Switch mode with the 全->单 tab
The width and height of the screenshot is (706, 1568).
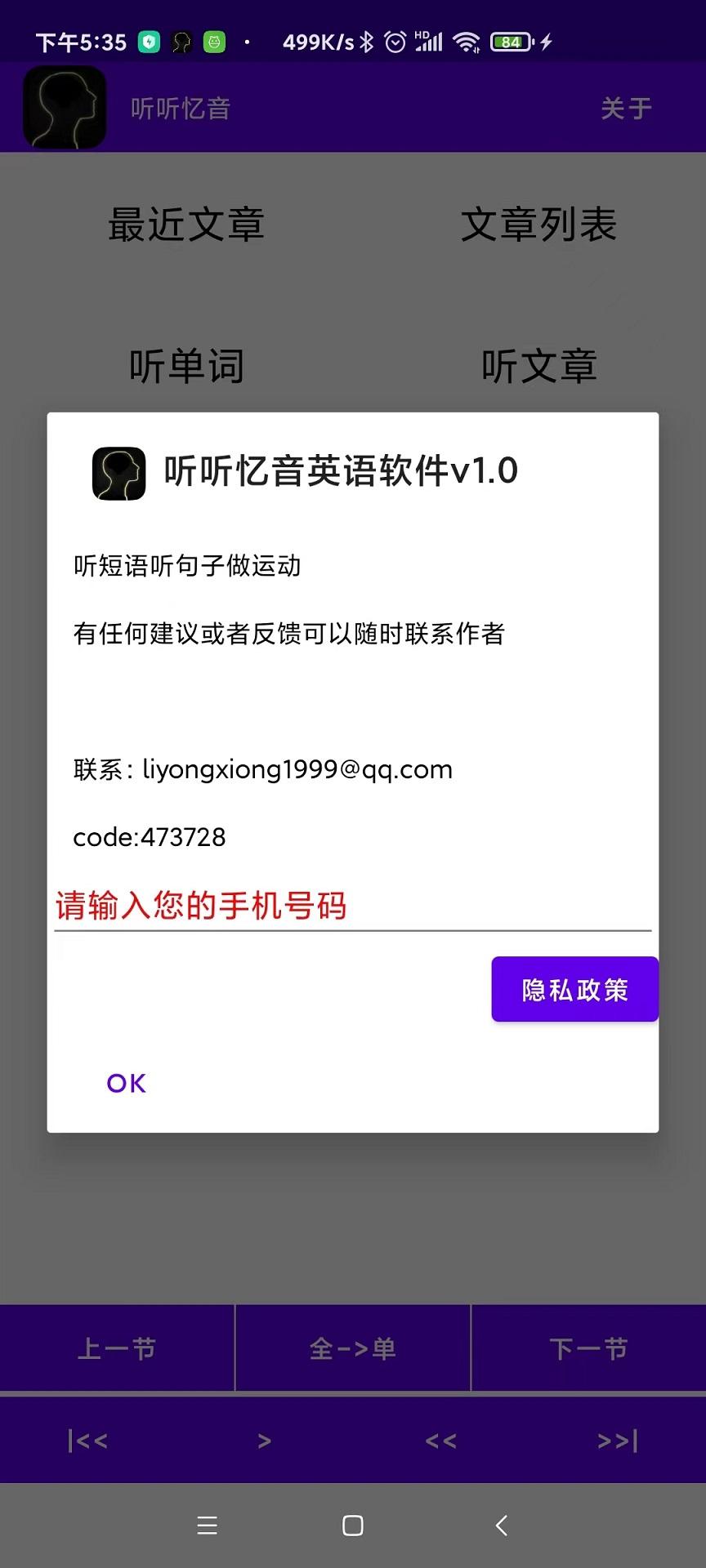351,1348
